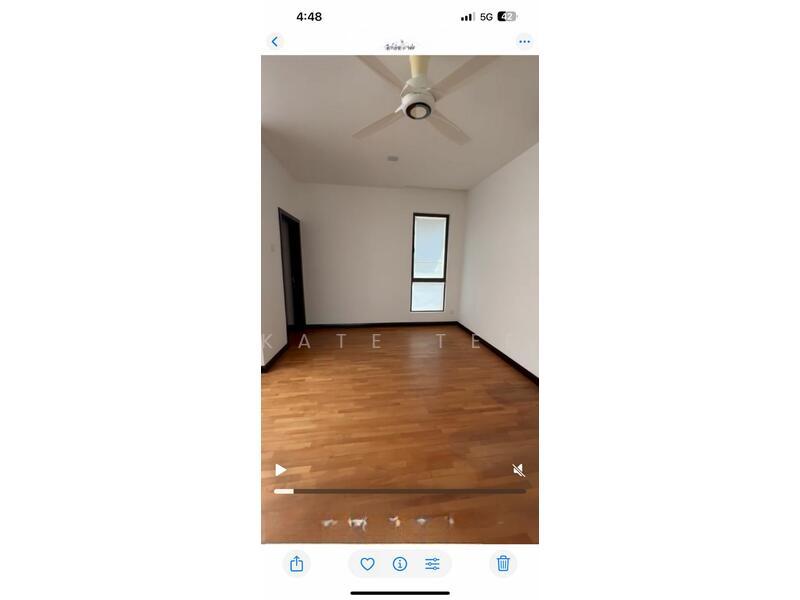Open the edit adjustments tool

coord(432,564)
